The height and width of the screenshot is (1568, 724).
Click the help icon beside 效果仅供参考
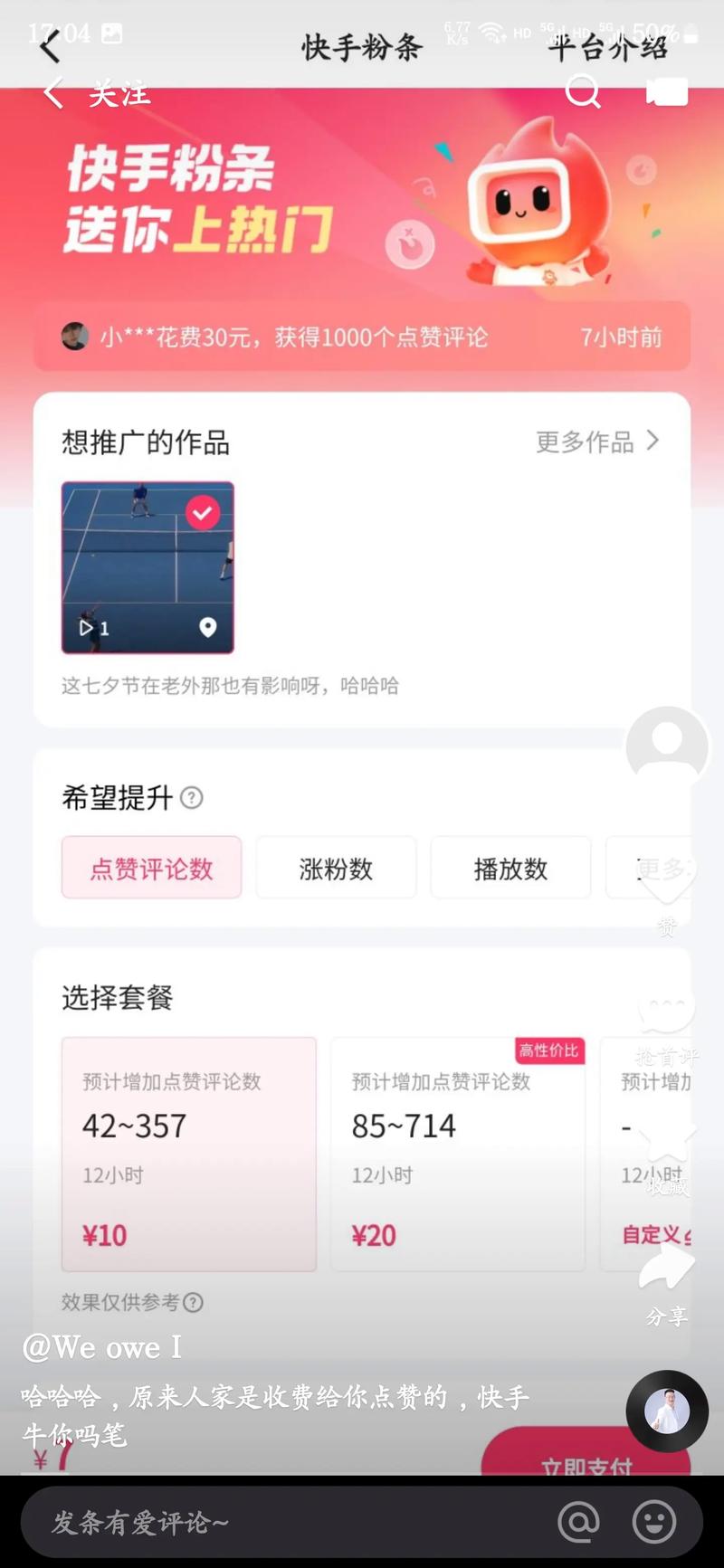(193, 1303)
